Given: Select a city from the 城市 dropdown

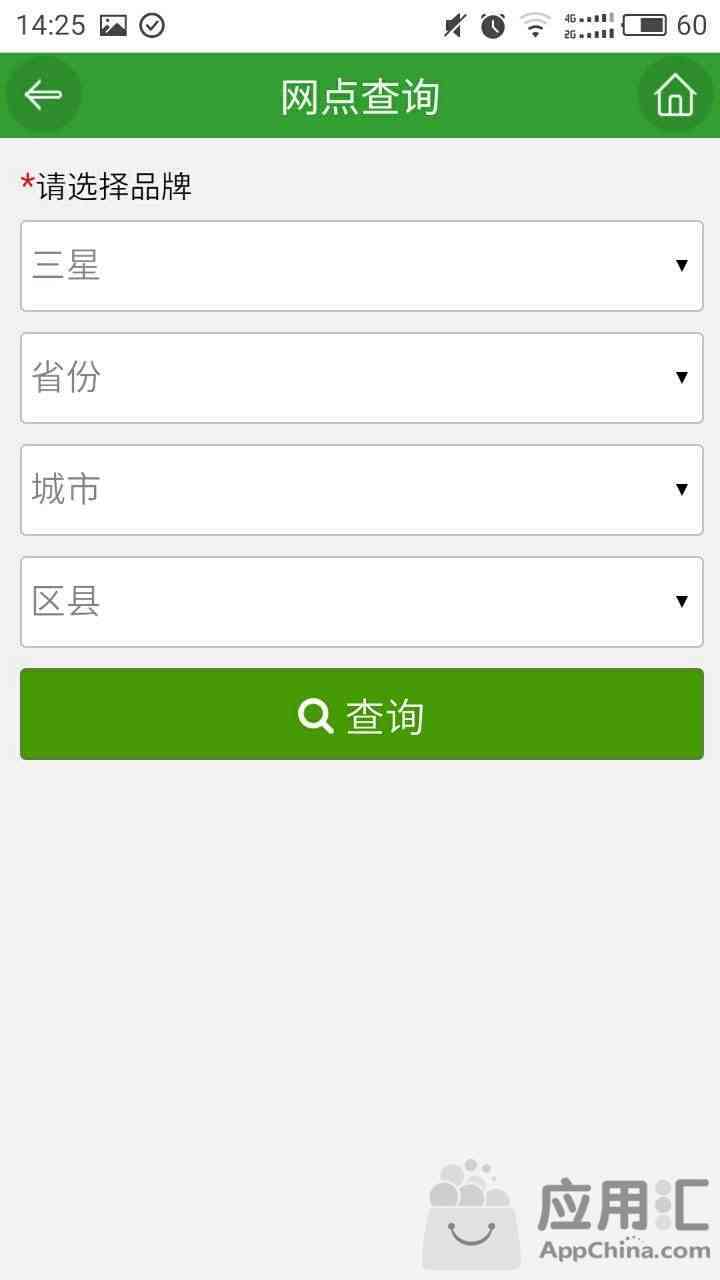Looking at the screenshot, I should (x=362, y=490).
